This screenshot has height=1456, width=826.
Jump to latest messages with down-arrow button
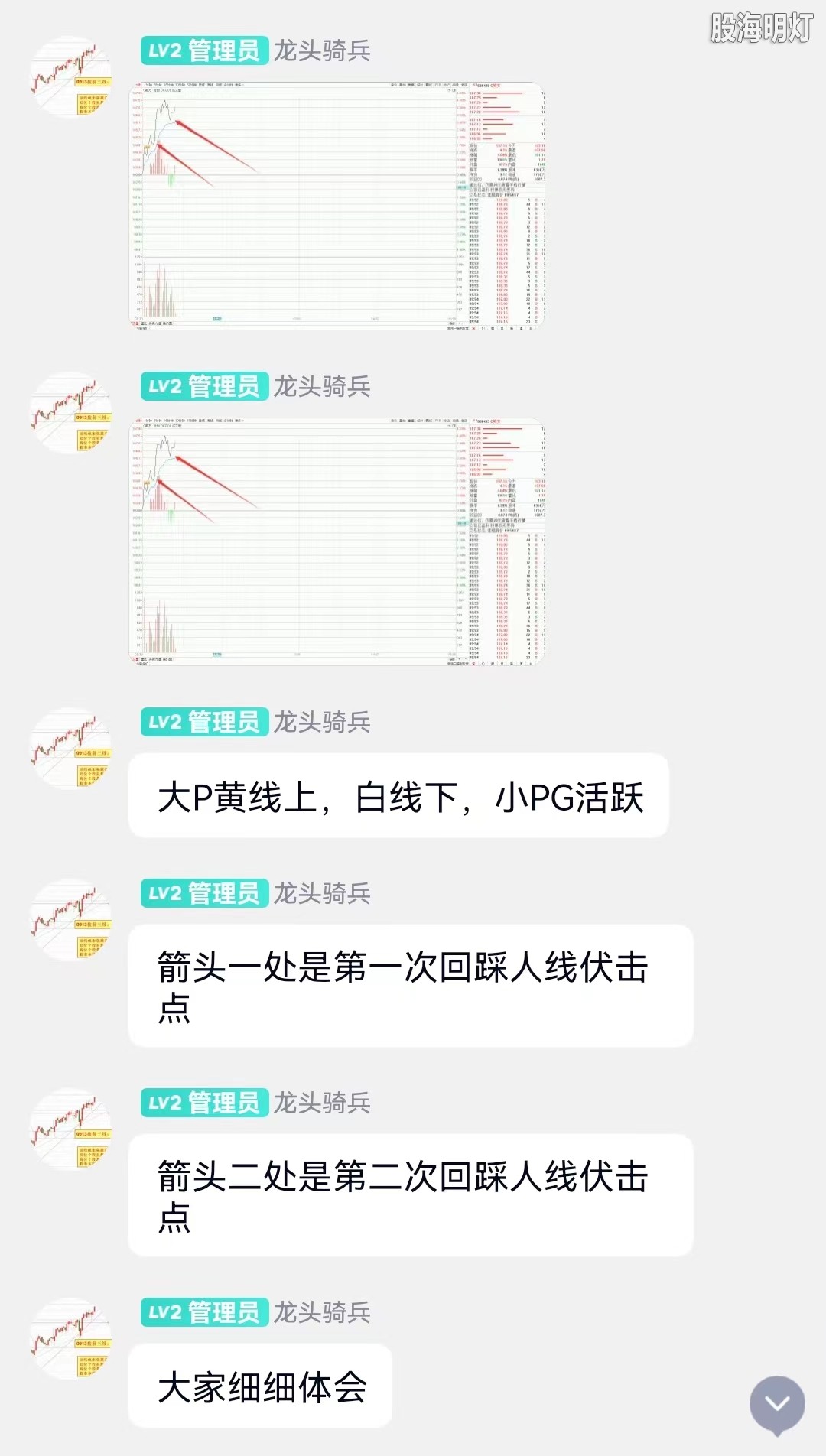777,1403
